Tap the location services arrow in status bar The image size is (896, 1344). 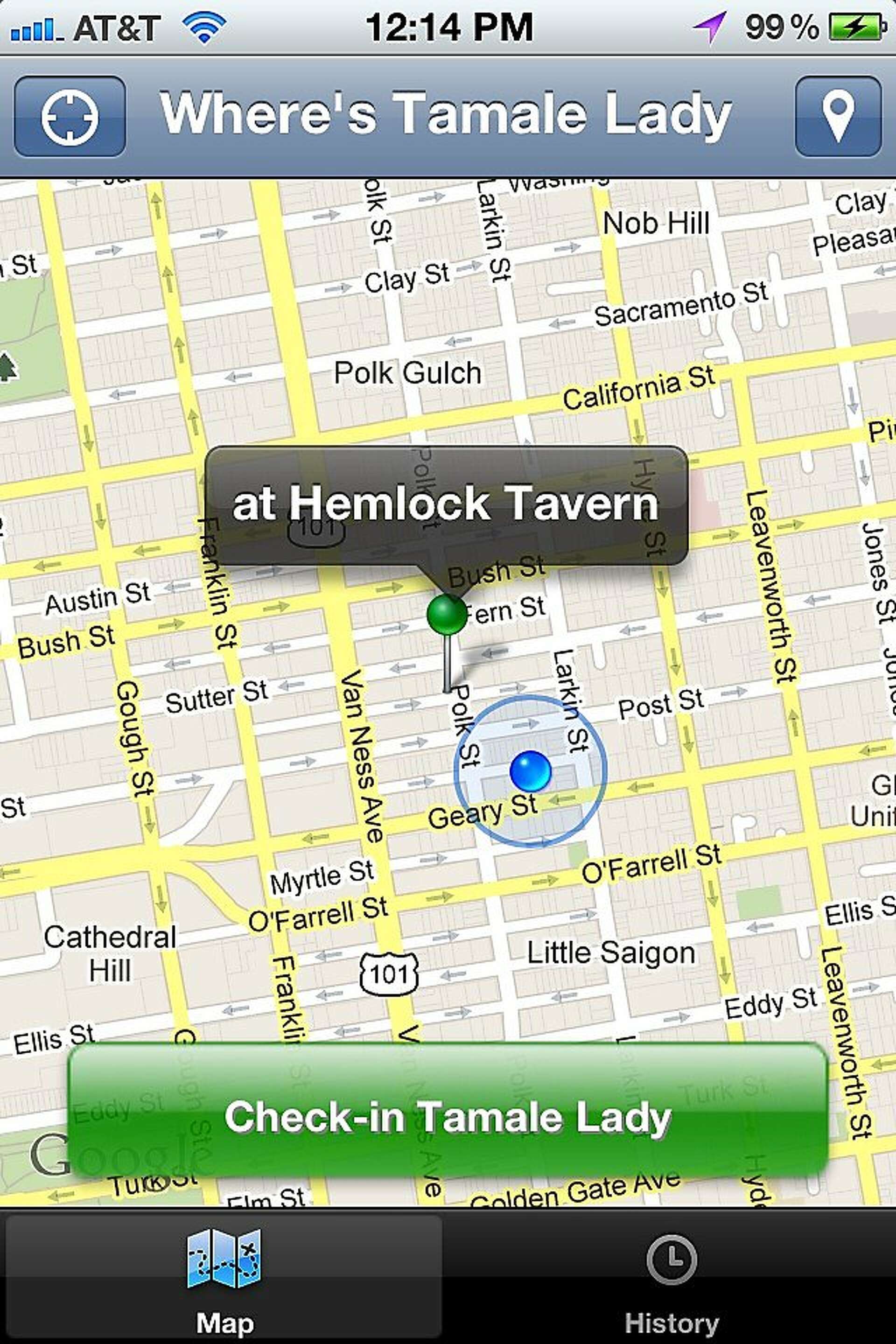pos(710,25)
